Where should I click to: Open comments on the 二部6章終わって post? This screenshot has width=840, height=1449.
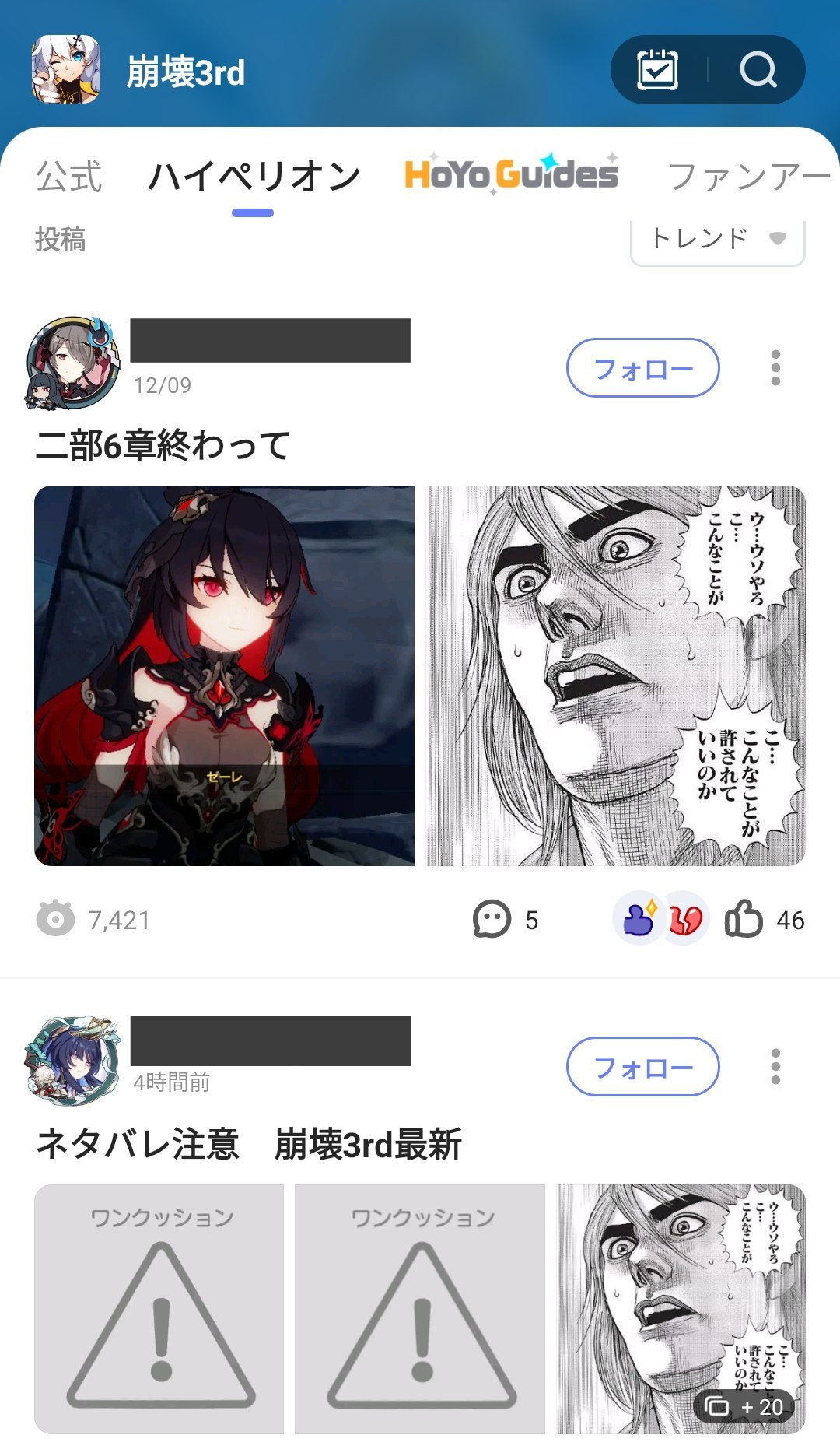tap(506, 920)
